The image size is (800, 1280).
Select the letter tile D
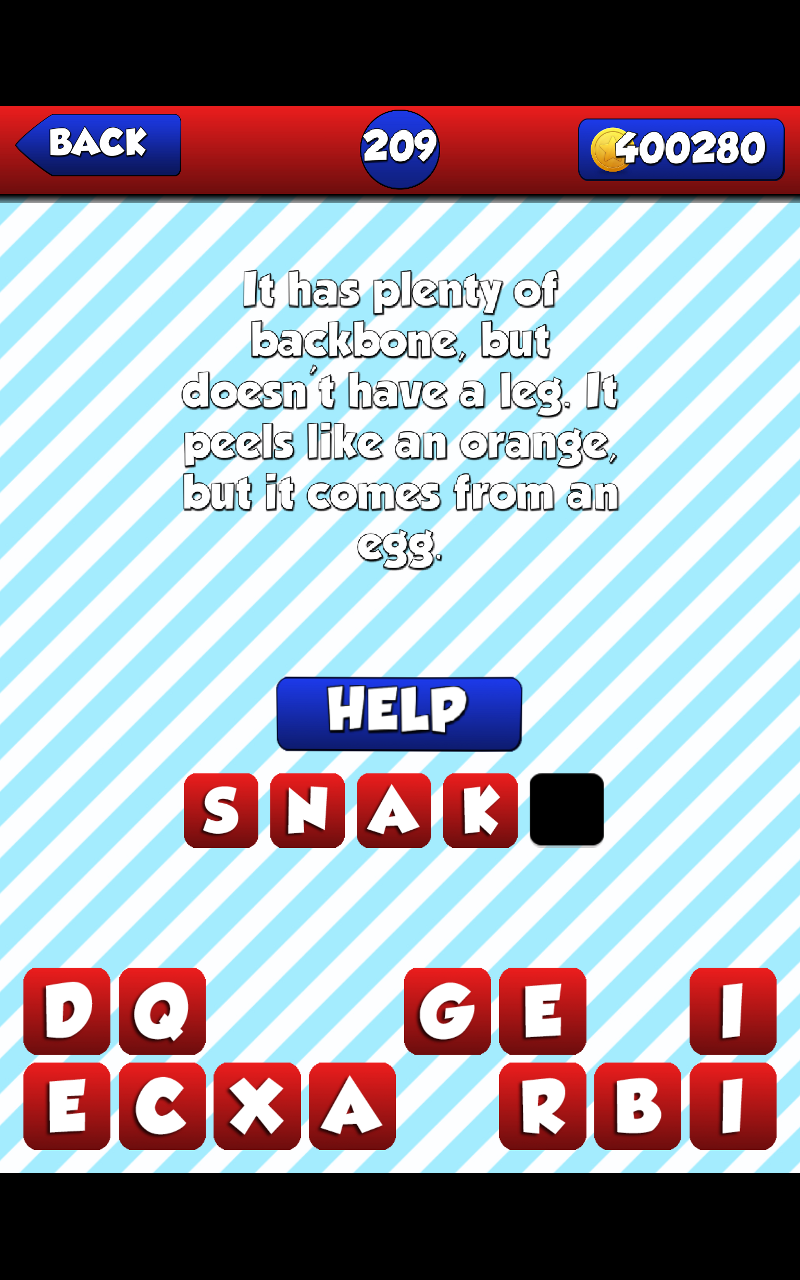(66, 1012)
